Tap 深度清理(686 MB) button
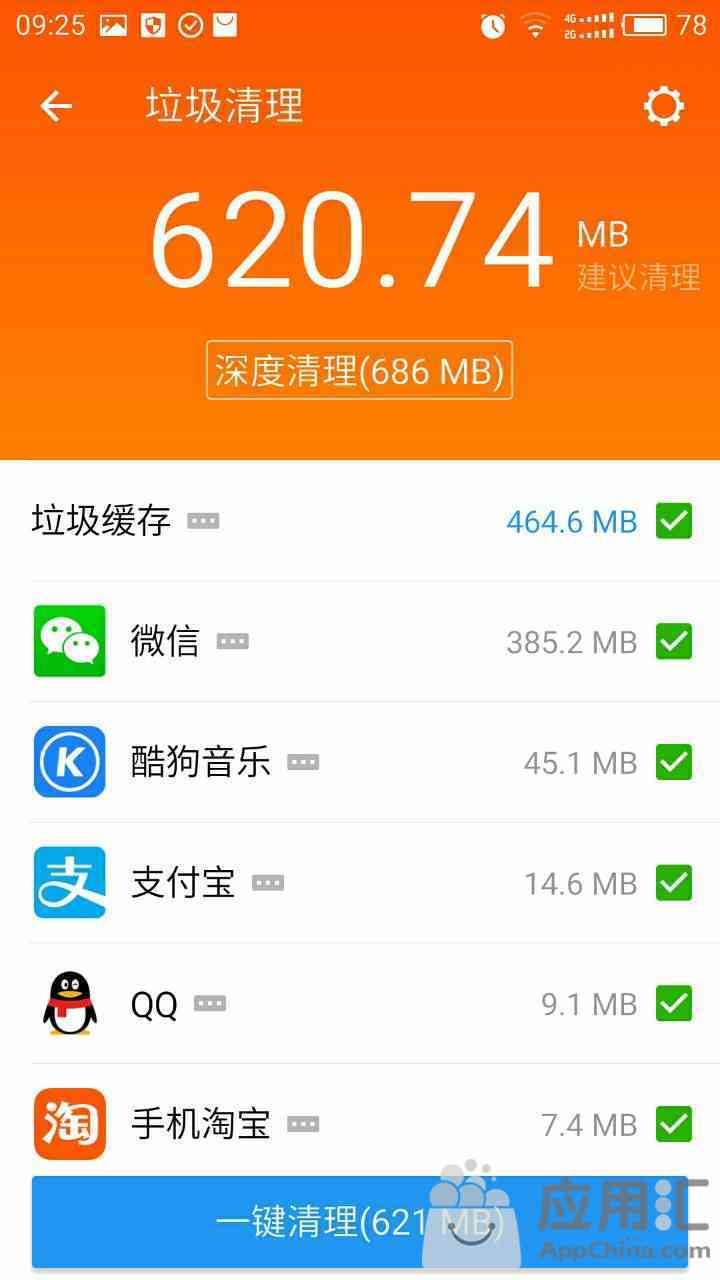 [359, 371]
